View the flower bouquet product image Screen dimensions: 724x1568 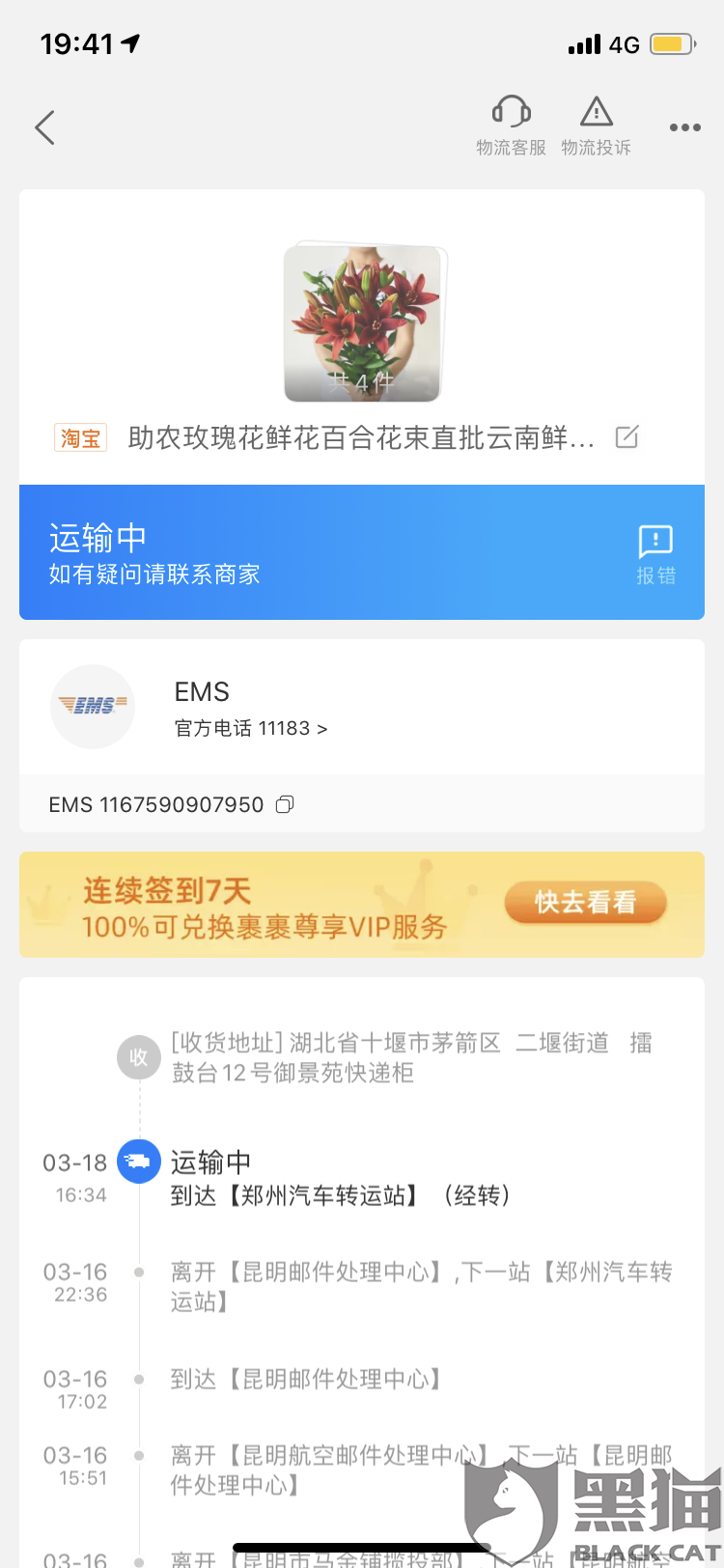(362, 323)
